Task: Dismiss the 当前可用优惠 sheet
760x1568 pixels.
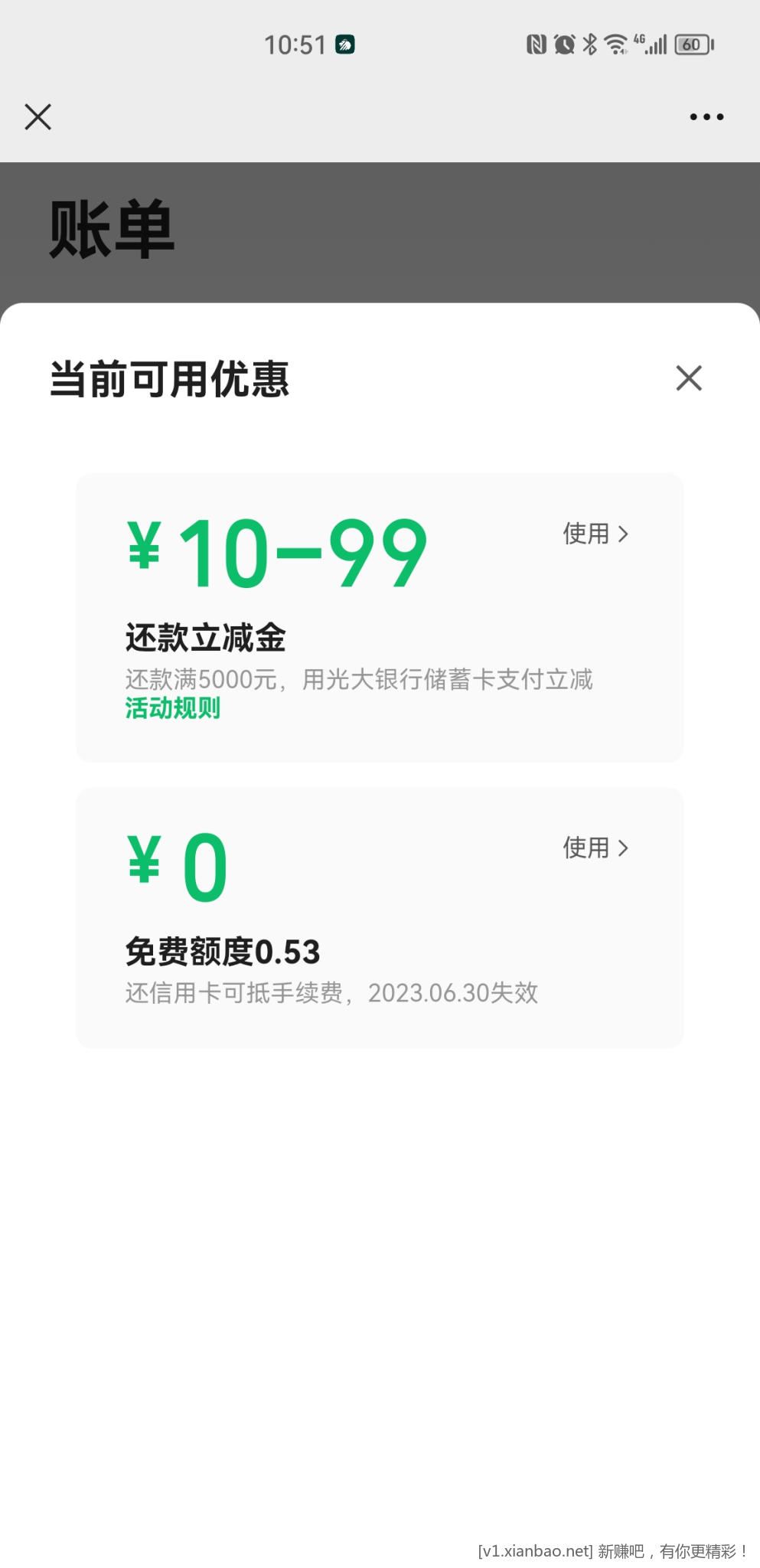Action: (x=688, y=377)
